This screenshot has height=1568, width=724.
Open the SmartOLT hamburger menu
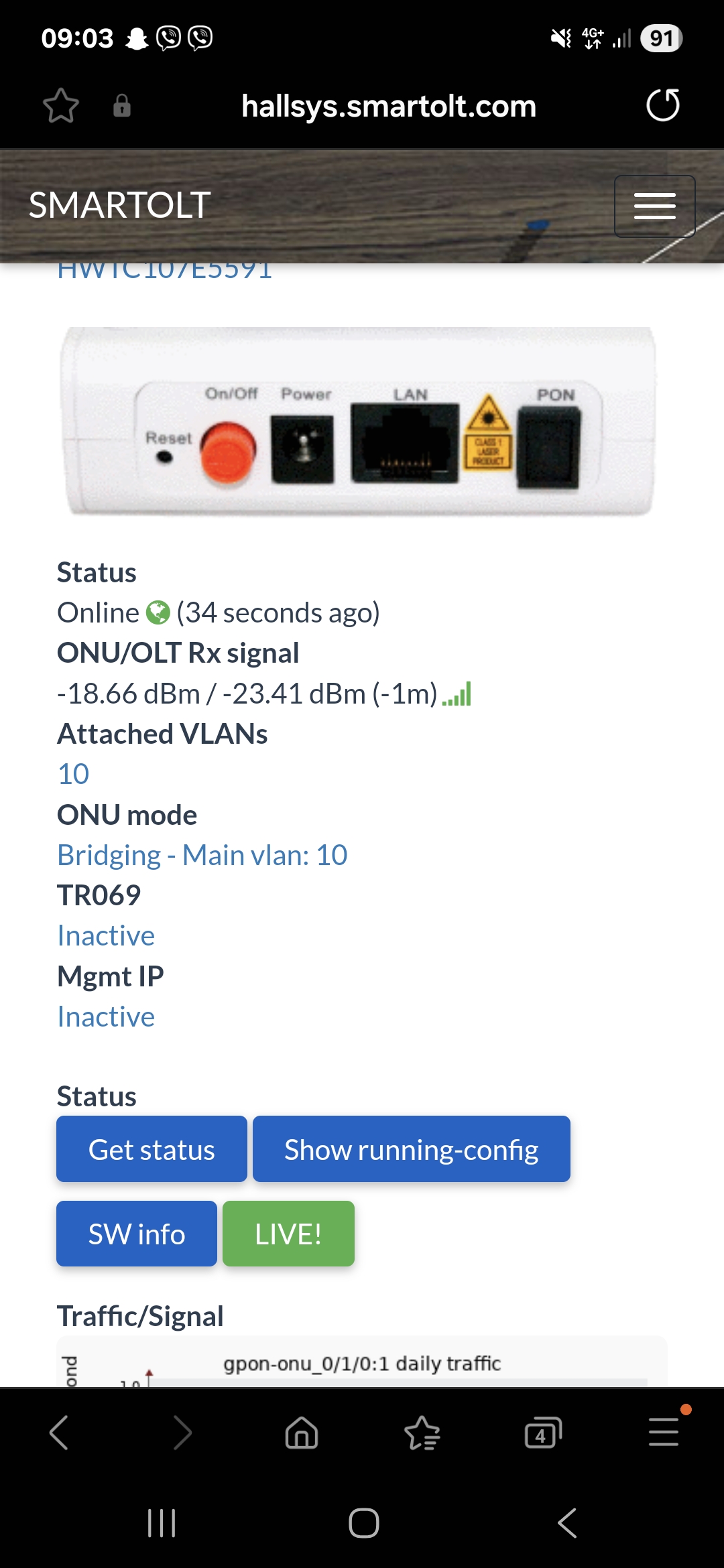[x=654, y=206]
